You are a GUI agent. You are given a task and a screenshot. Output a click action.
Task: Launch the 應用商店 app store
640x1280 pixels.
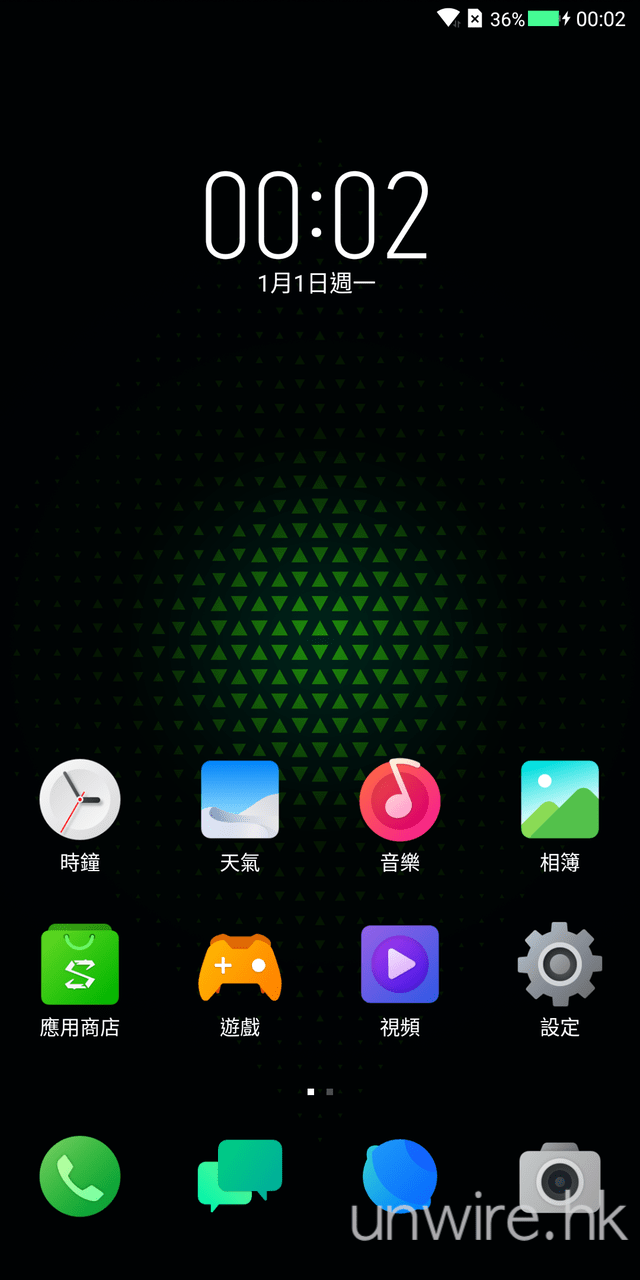tap(80, 964)
